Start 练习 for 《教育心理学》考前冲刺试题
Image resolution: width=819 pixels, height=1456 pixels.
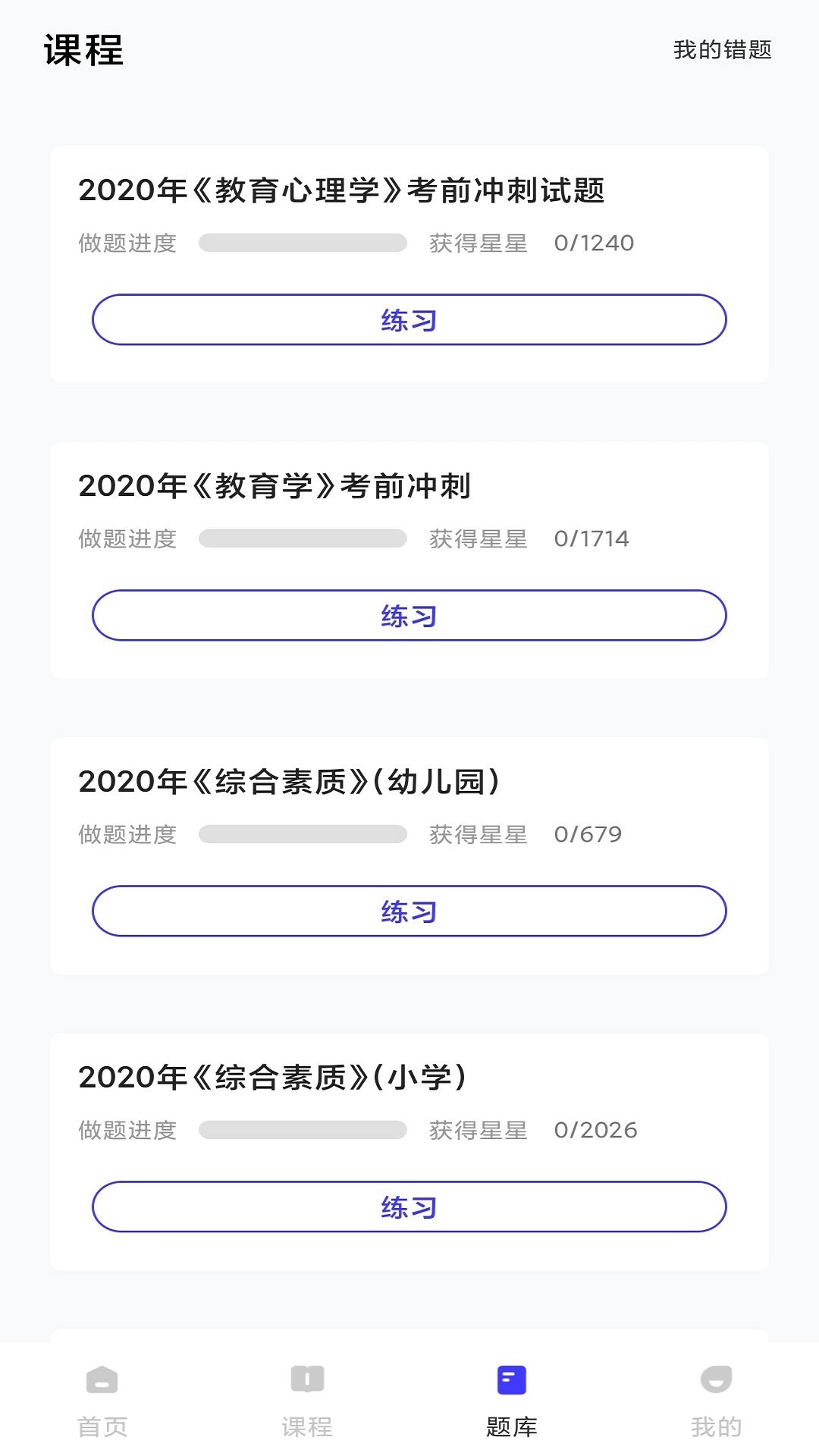click(409, 320)
